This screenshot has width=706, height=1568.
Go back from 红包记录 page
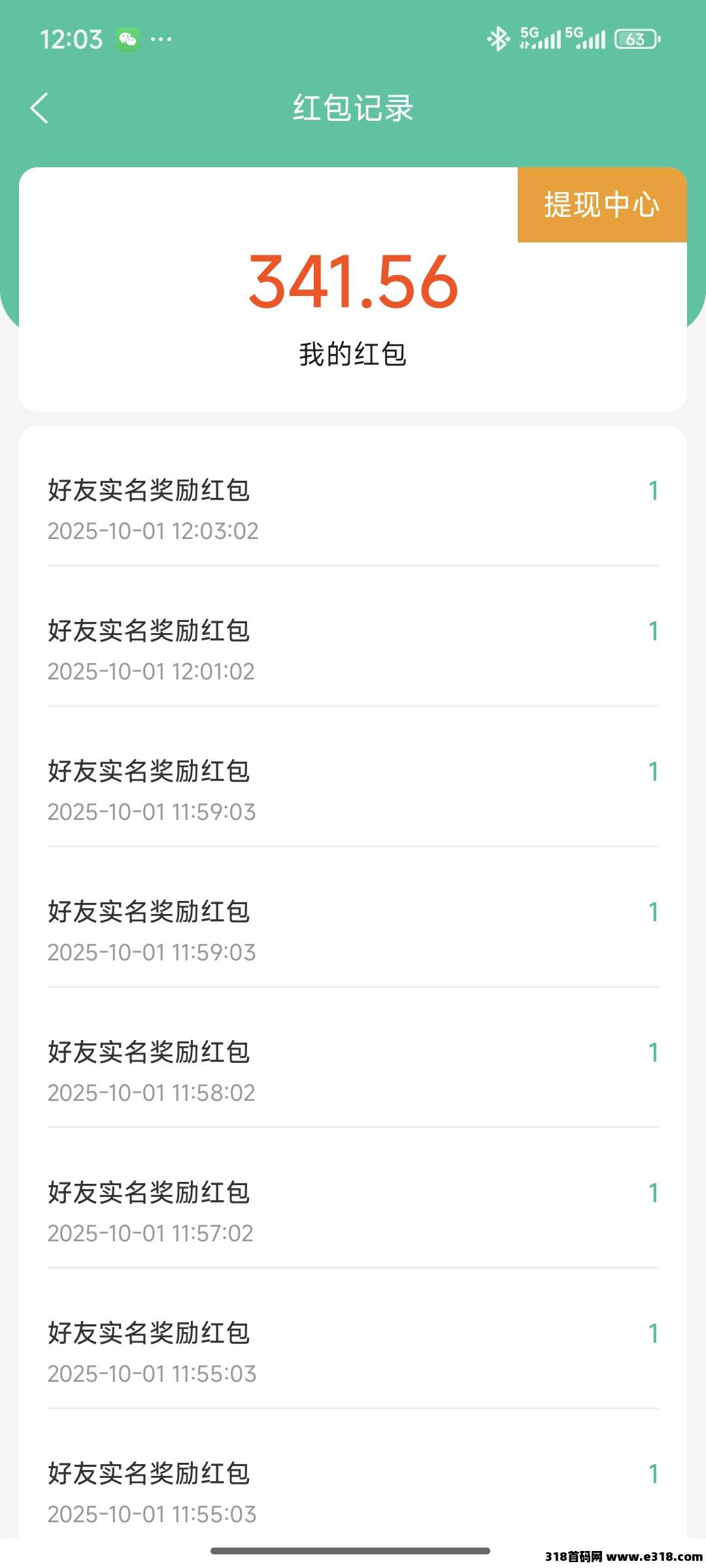click(x=40, y=108)
